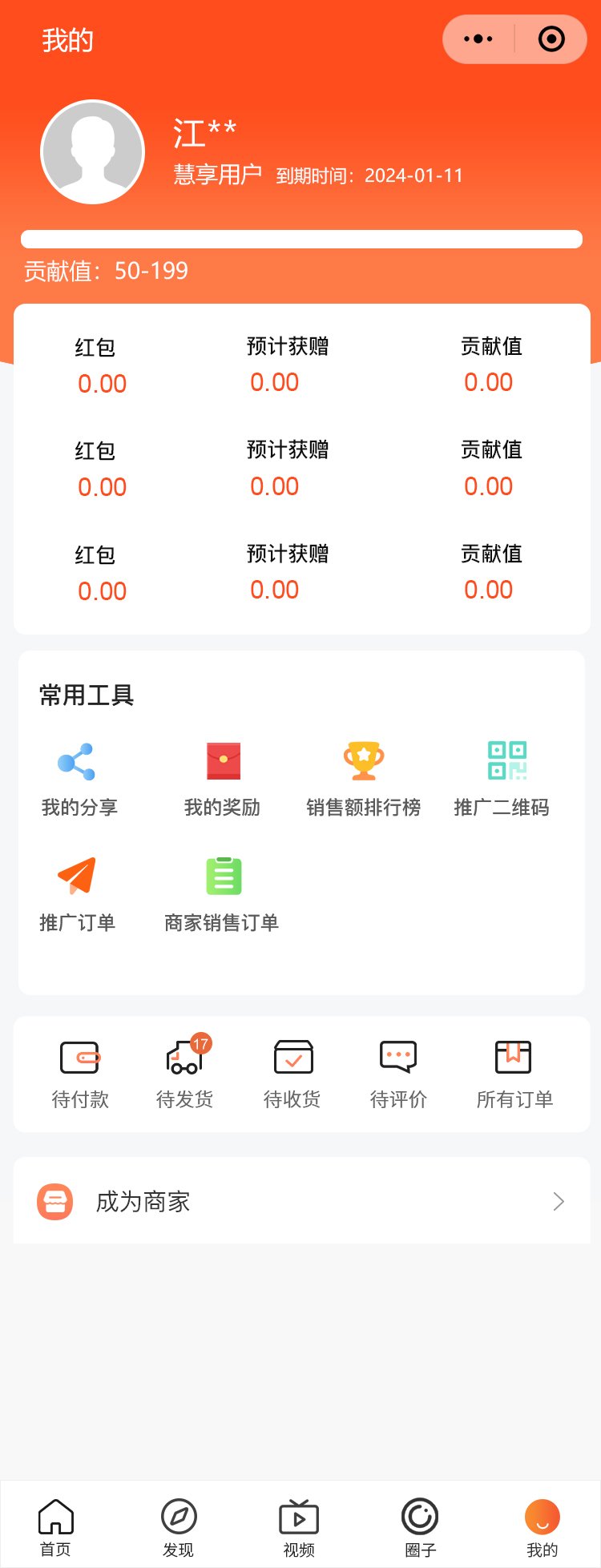View 待发货 orders with 17 badge
Viewport: 601px width, 1568px height.
coord(185,1074)
